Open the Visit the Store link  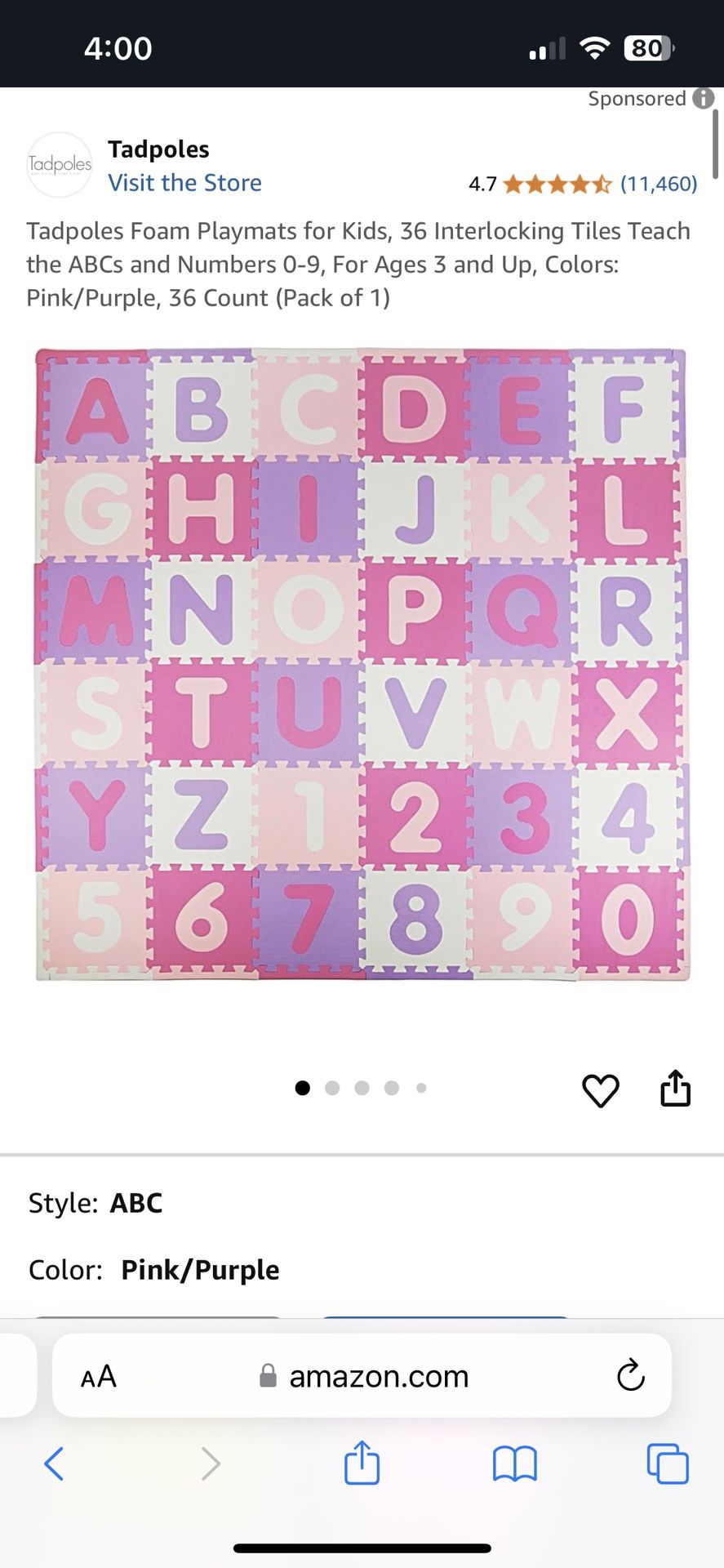(x=184, y=183)
